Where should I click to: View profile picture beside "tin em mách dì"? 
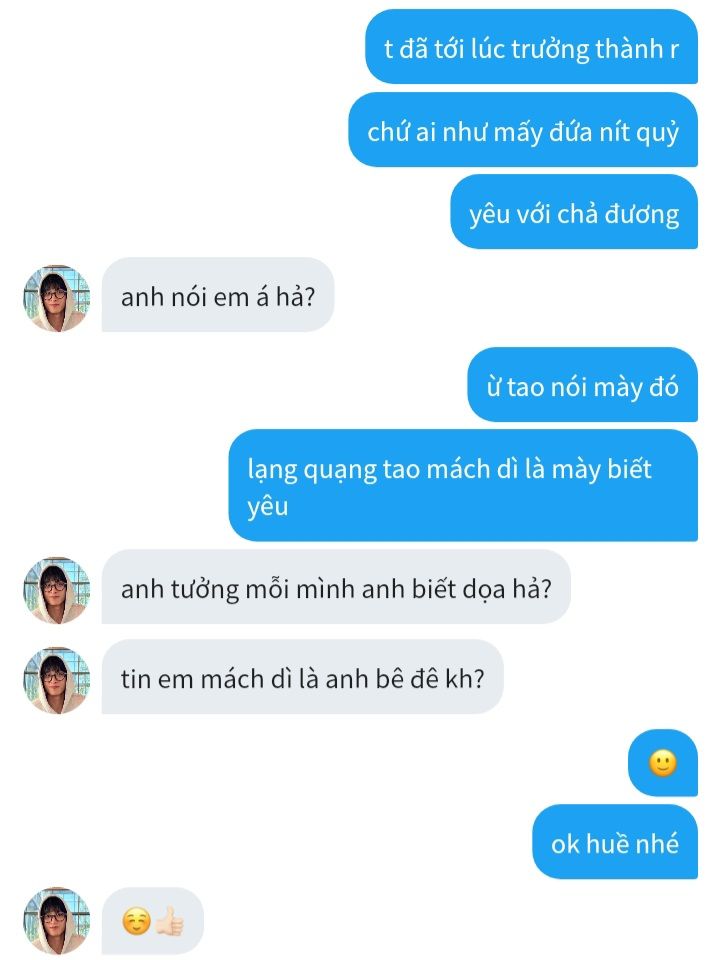point(56,680)
